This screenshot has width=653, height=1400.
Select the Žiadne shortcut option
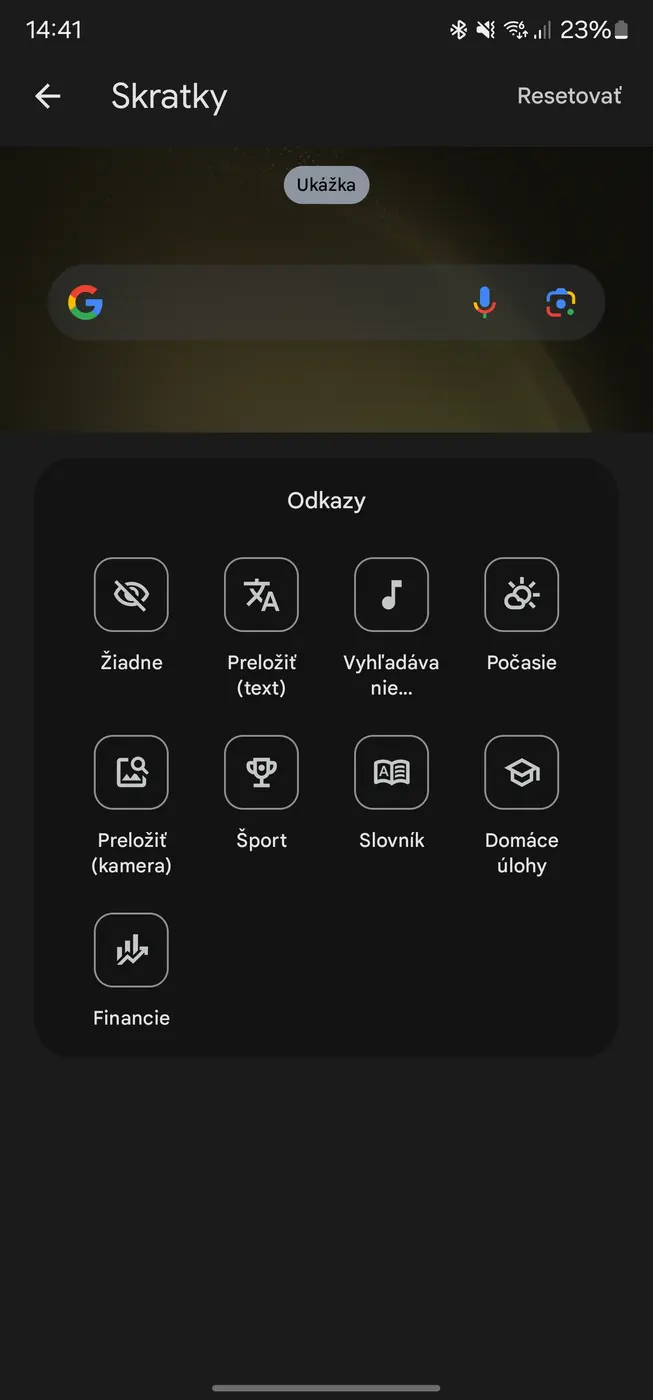point(131,595)
